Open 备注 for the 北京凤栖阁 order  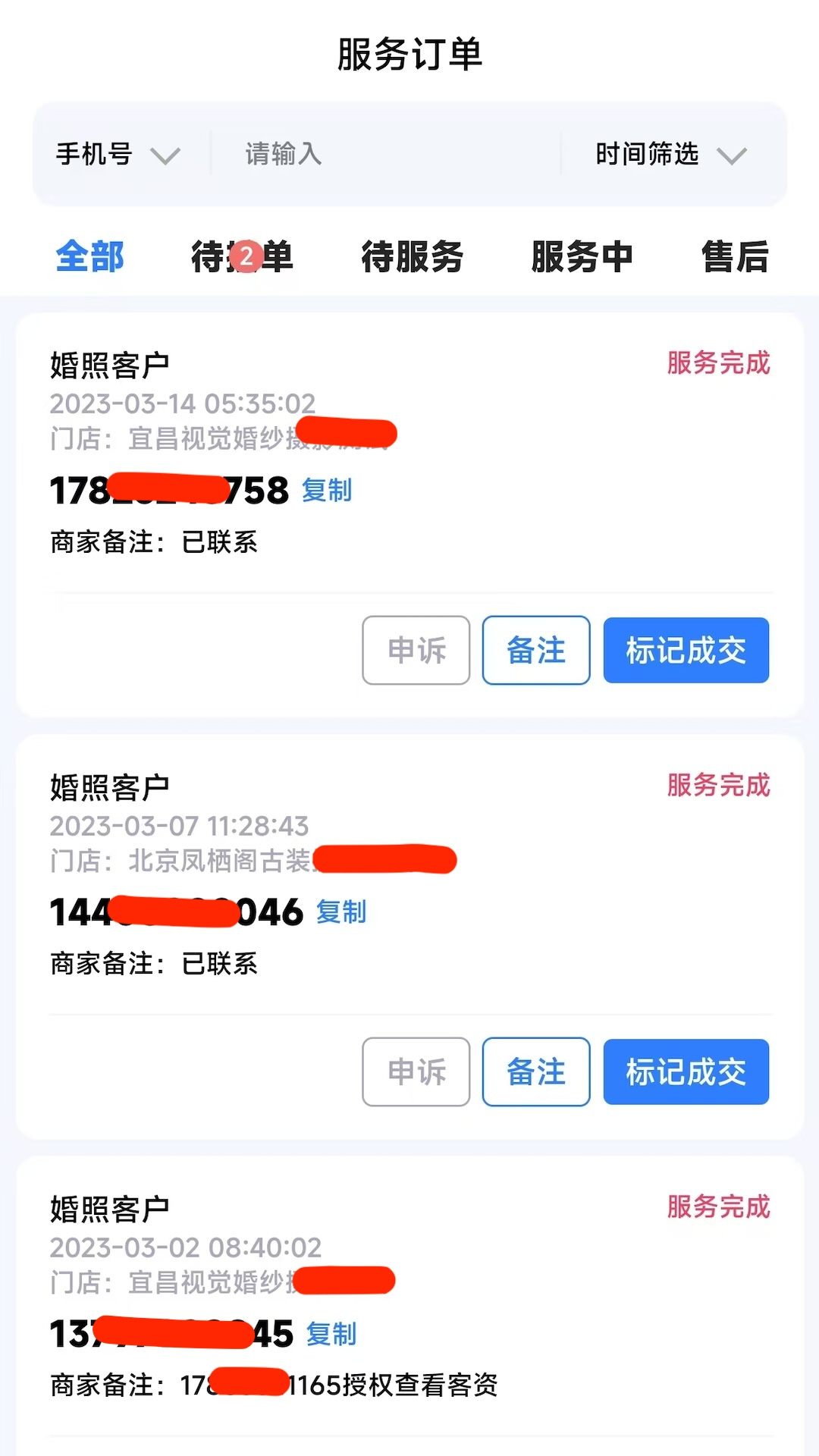point(536,1072)
